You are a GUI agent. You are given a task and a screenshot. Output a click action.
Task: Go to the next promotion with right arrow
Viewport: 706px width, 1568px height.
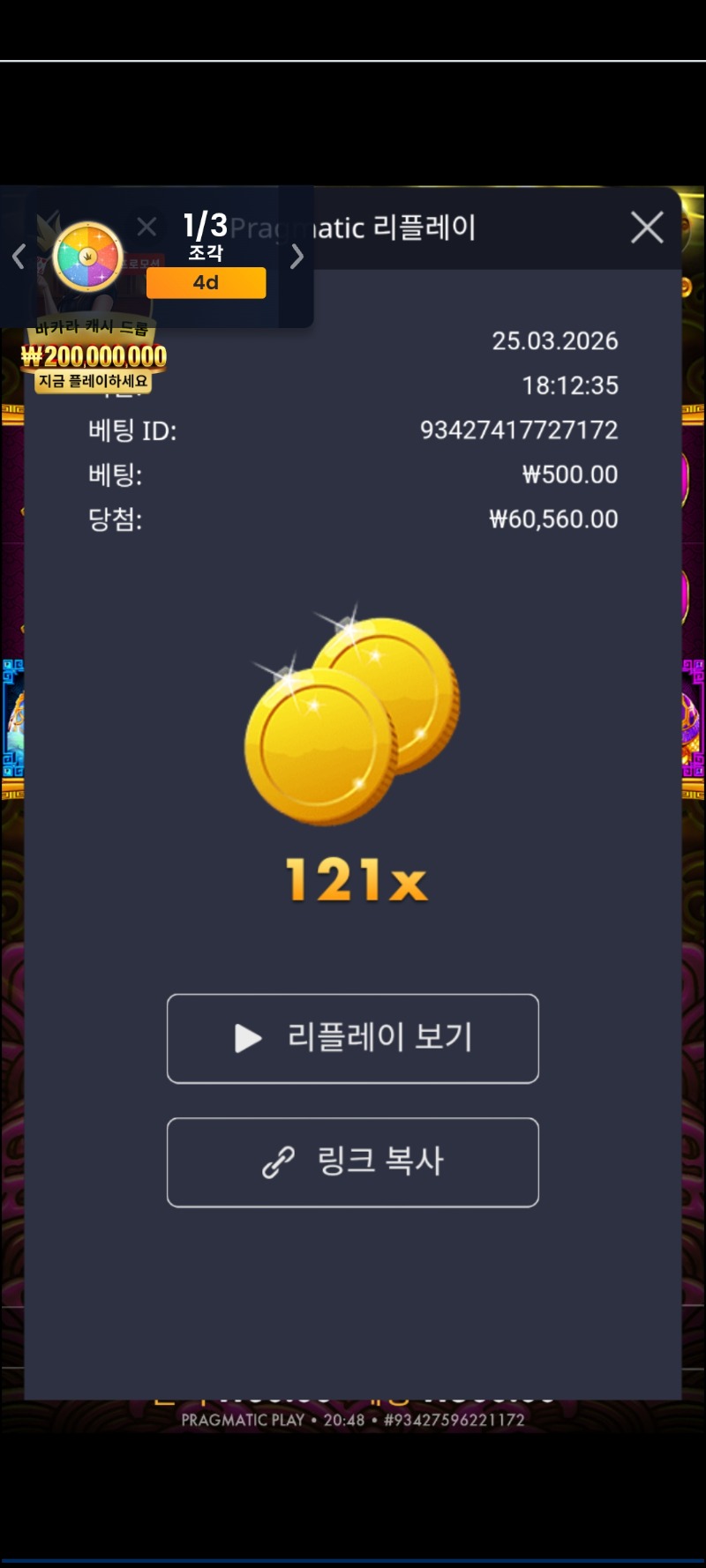(x=297, y=257)
